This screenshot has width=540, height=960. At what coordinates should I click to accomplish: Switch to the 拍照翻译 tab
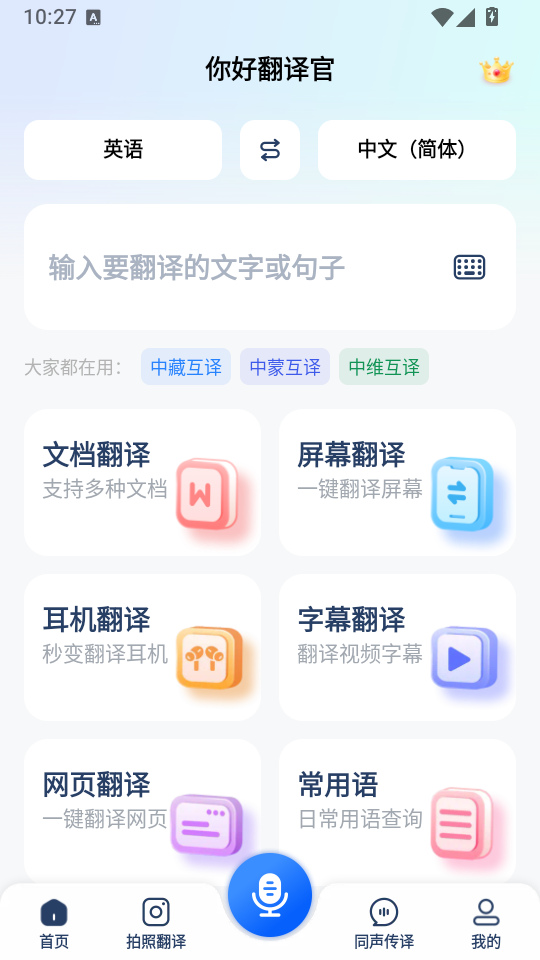tap(156, 923)
